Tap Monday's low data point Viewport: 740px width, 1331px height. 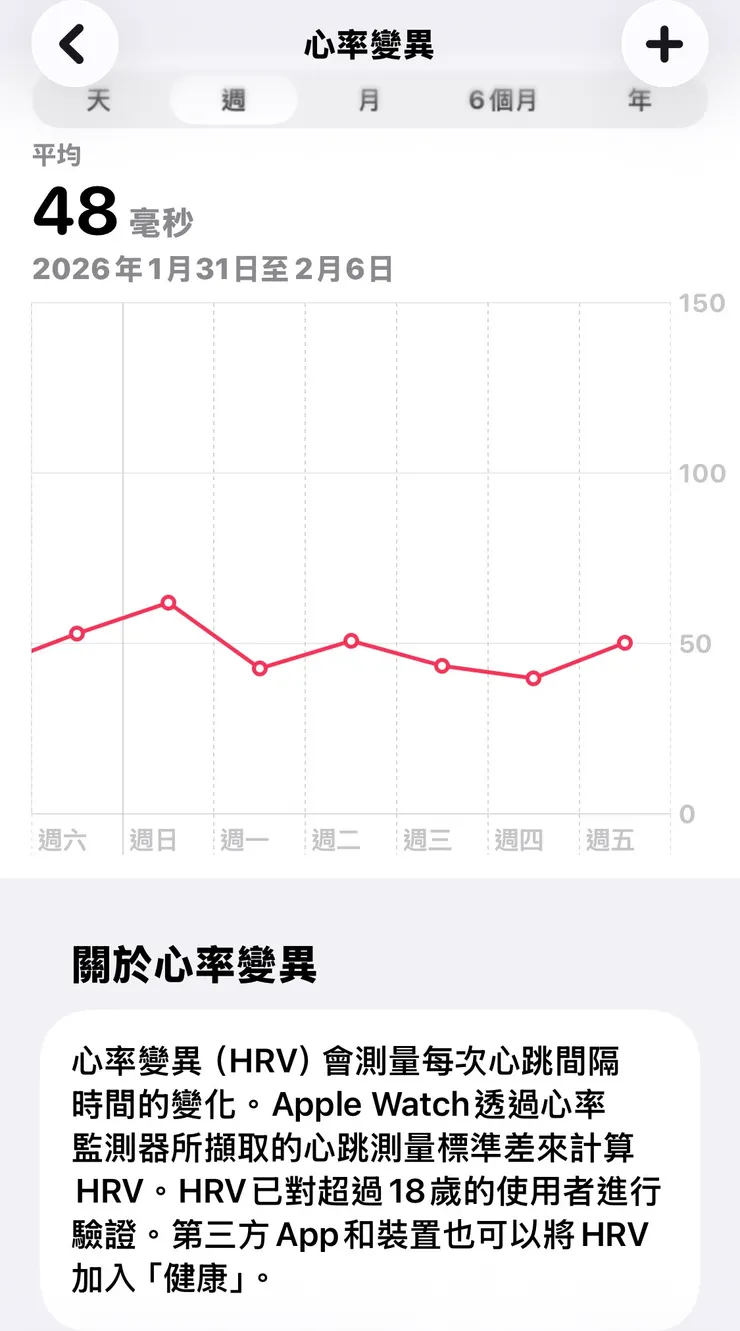tap(259, 667)
